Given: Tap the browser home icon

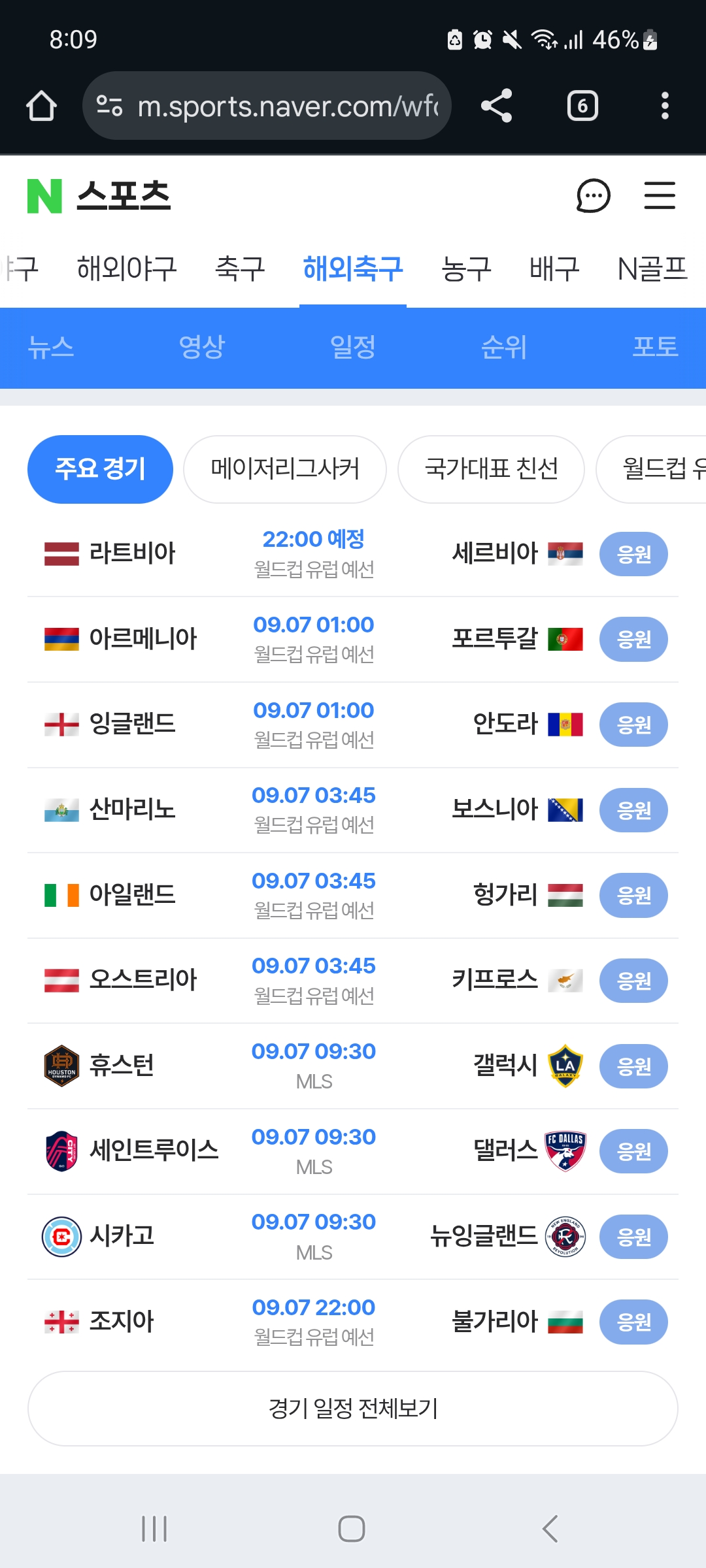Looking at the screenshot, I should [x=41, y=106].
